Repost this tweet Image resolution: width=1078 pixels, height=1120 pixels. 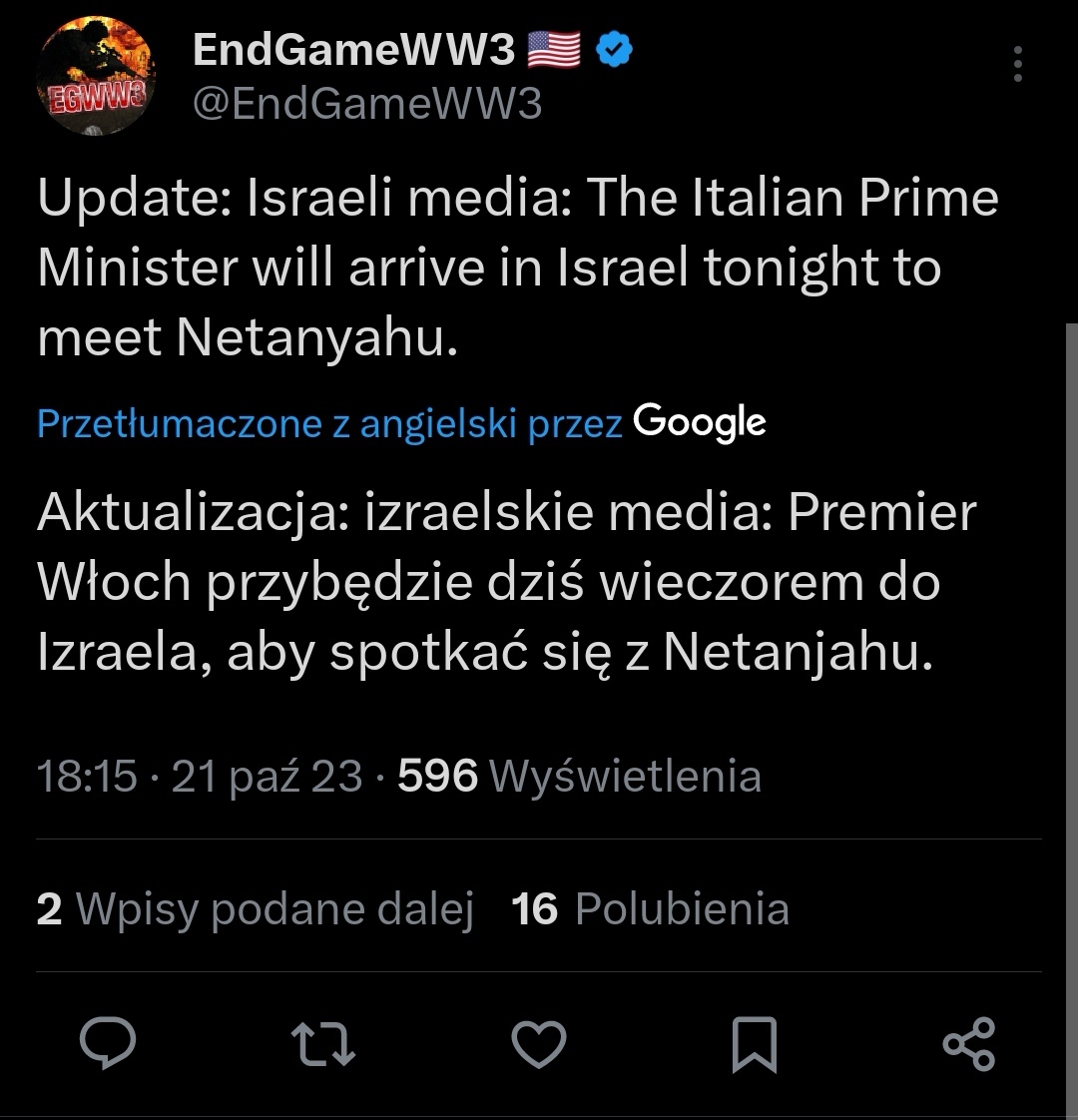[323, 1043]
